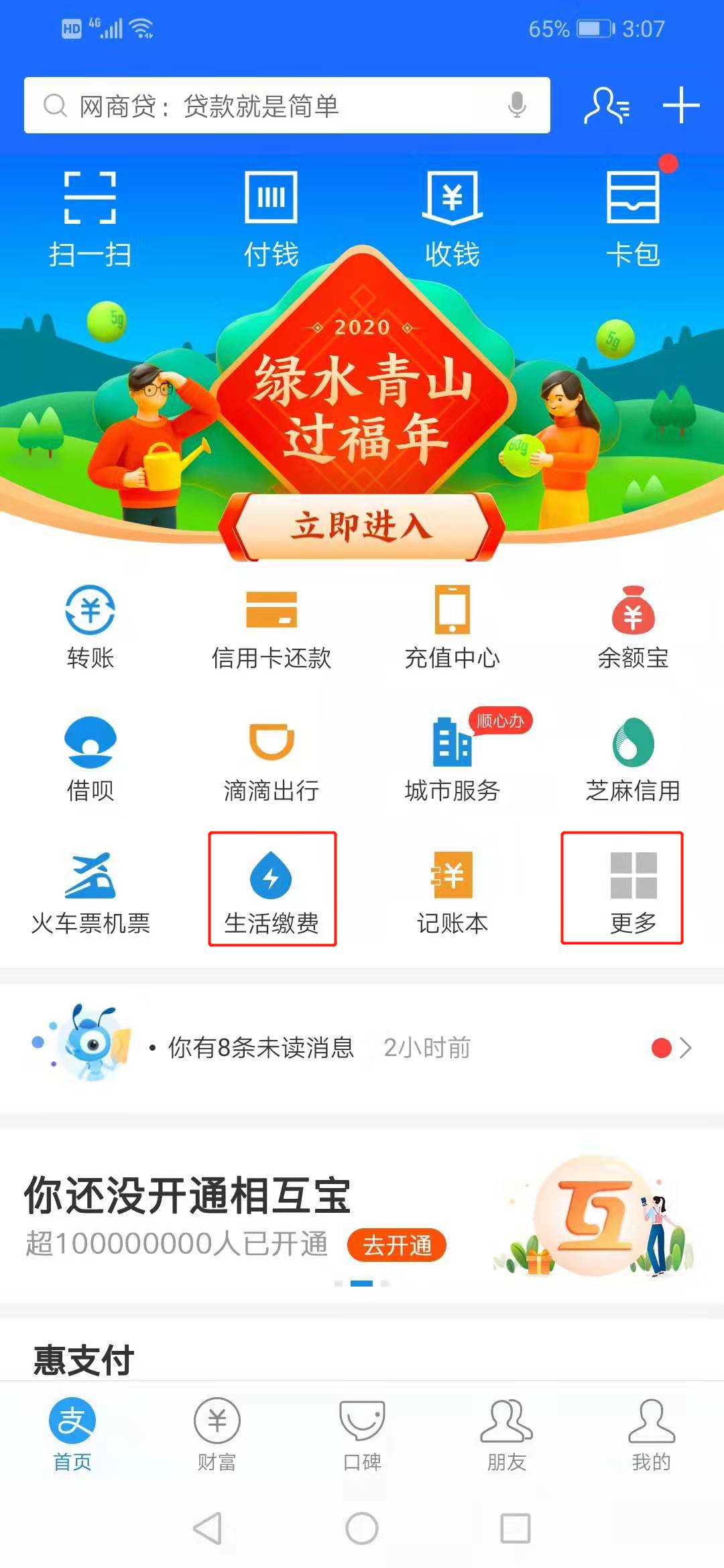
Task: Open 芝麻信用 Zhima Credit
Action: 633,761
